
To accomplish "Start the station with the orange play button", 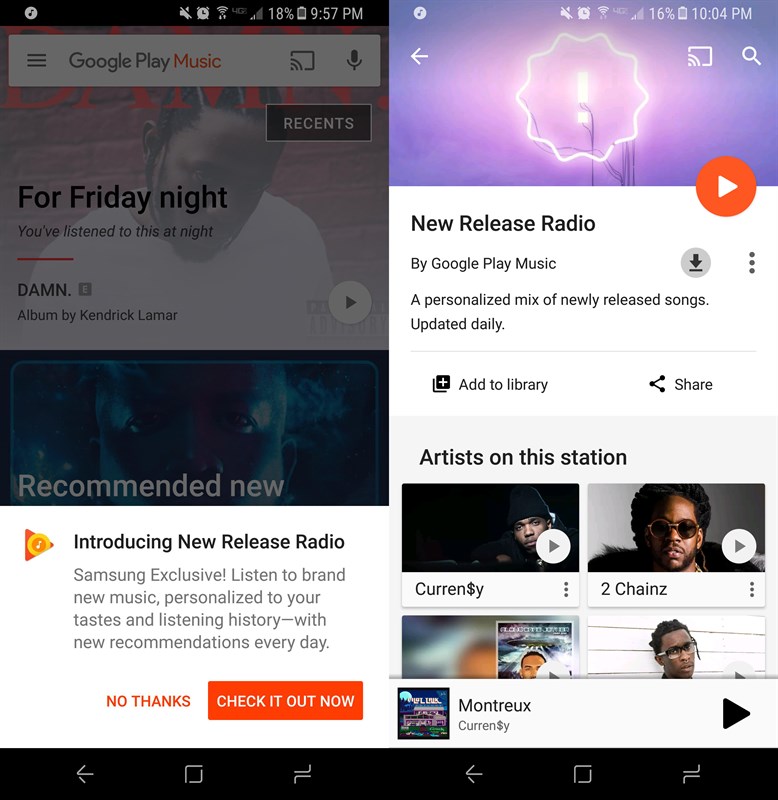I will tap(726, 186).
